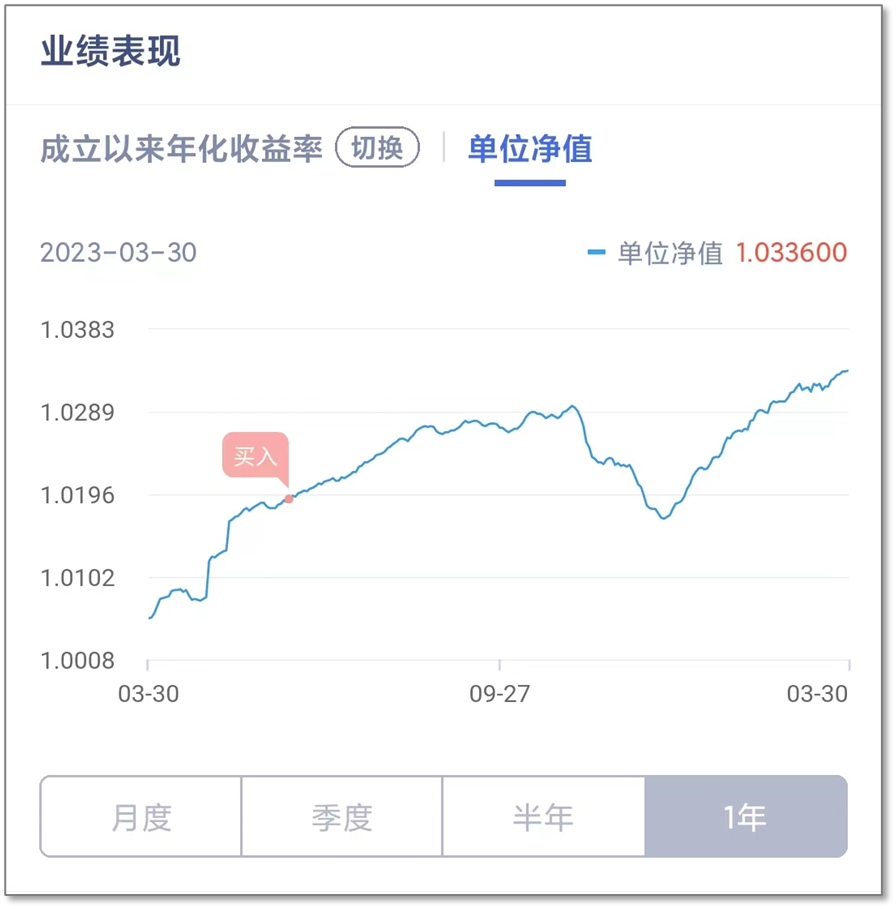Select the 成立以来年化收益率 tab

pos(181,149)
